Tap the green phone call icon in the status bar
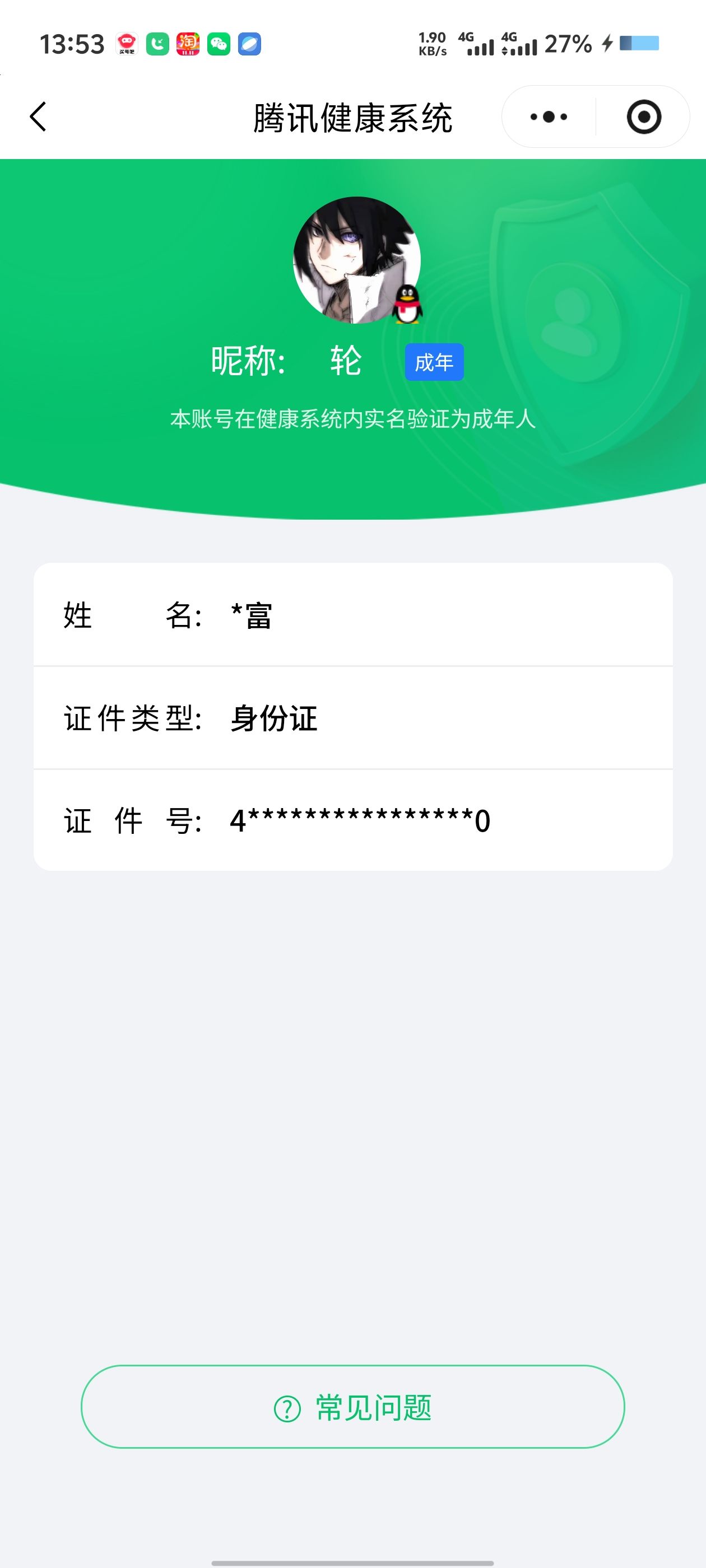This screenshot has height=1568, width=706. click(x=156, y=43)
